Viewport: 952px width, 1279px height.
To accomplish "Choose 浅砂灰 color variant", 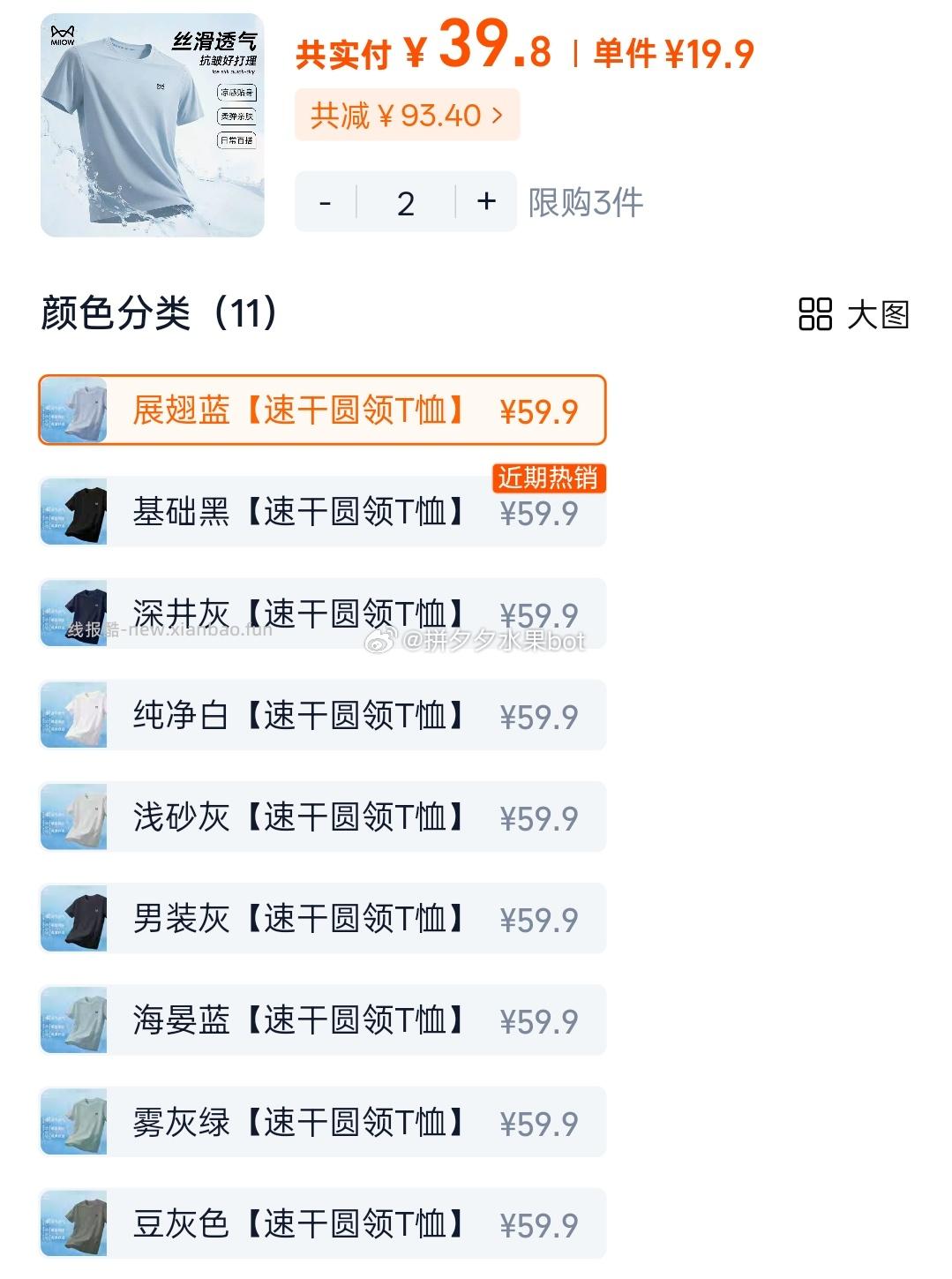I will click(322, 816).
